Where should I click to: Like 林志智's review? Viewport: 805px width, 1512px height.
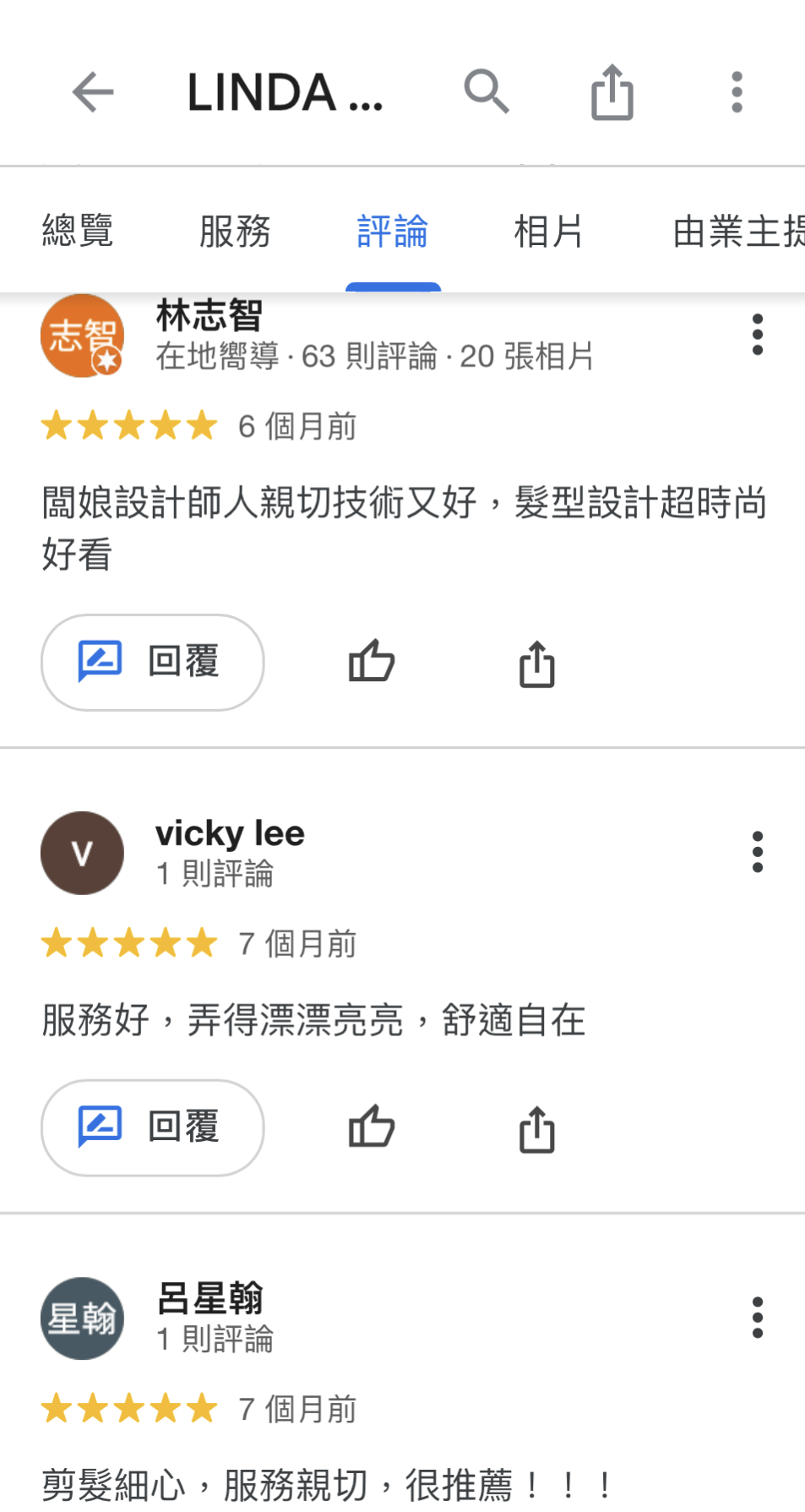point(372,662)
